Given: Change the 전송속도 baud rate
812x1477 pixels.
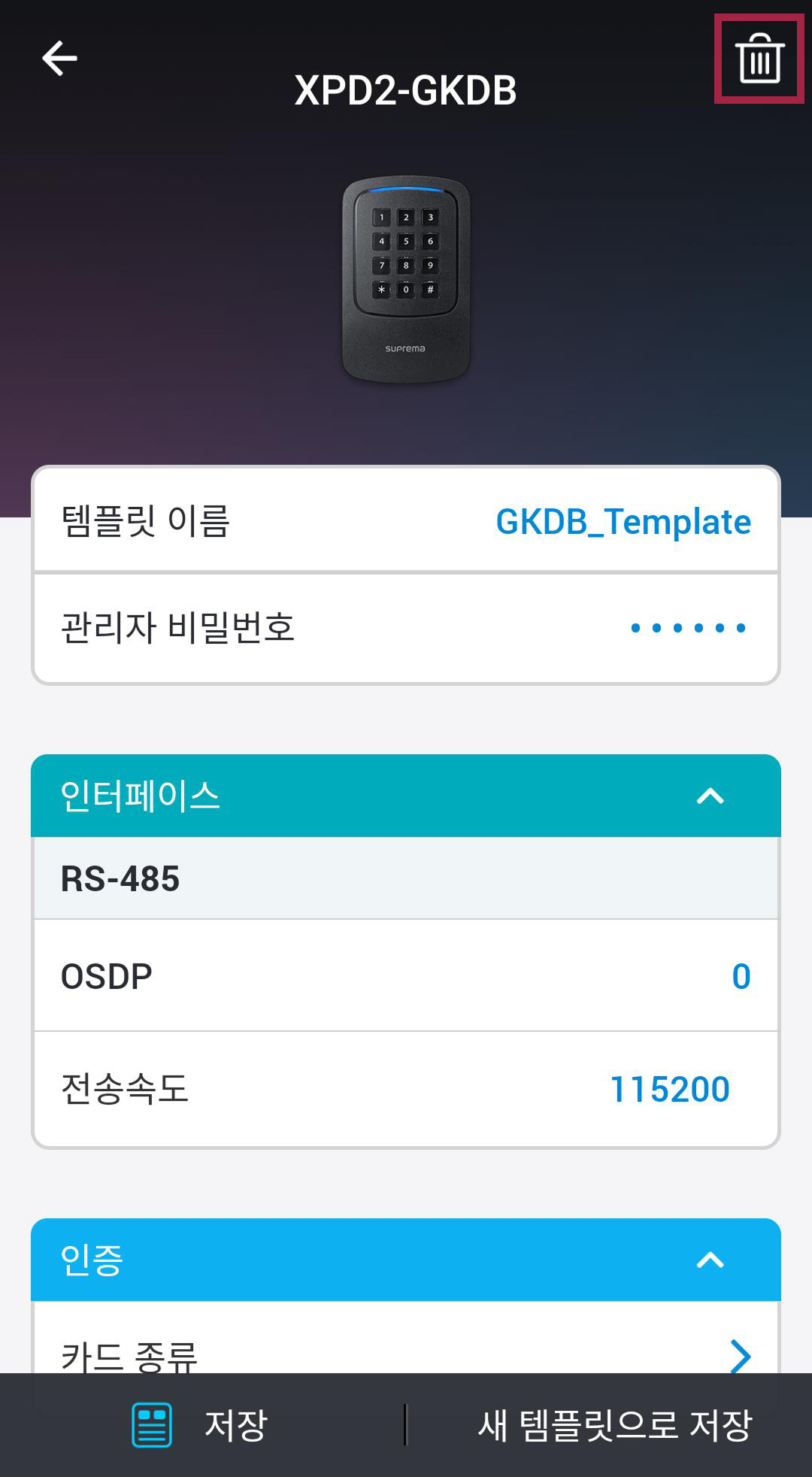Looking at the screenshot, I should click(669, 1089).
